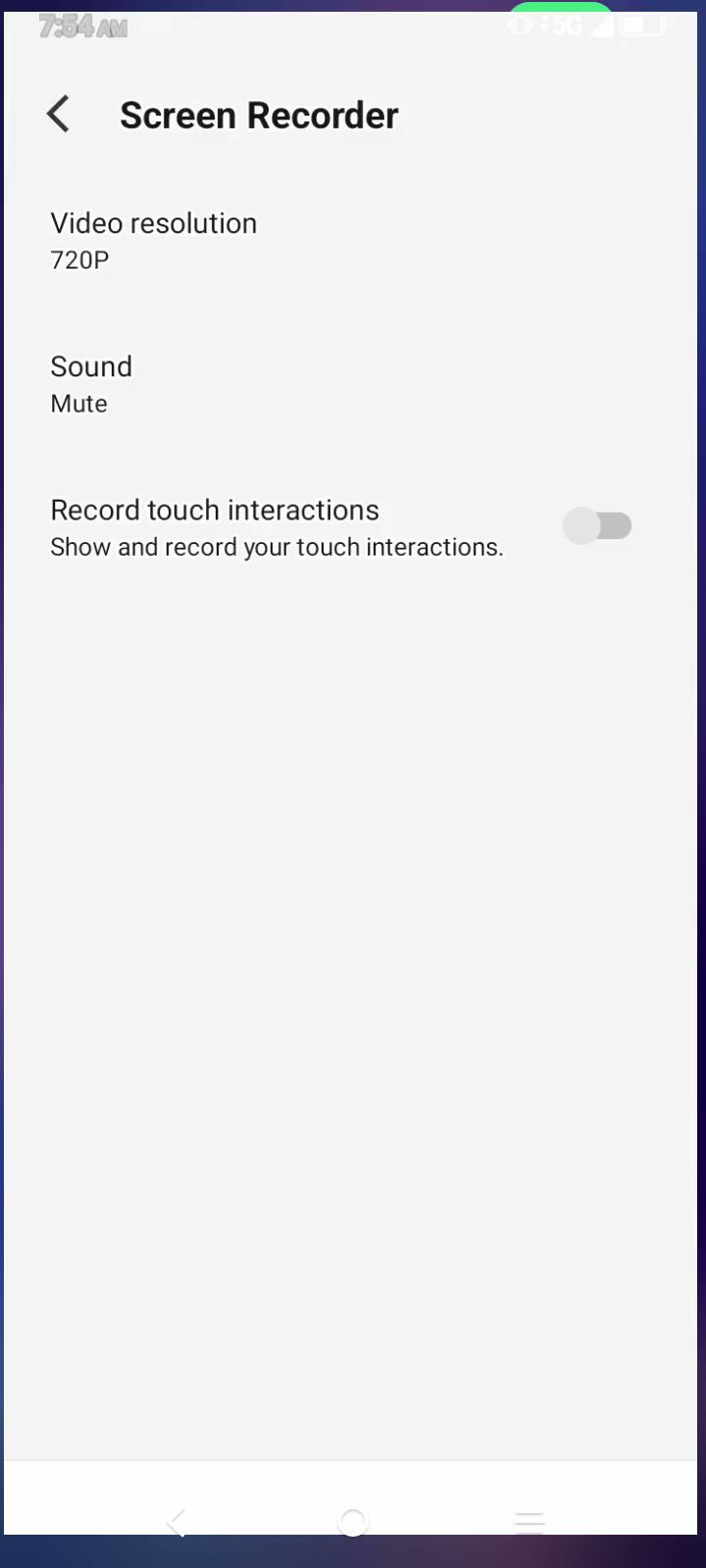Open recent apps from navigation bar
This screenshot has width=706, height=1568.
[x=529, y=1521]
